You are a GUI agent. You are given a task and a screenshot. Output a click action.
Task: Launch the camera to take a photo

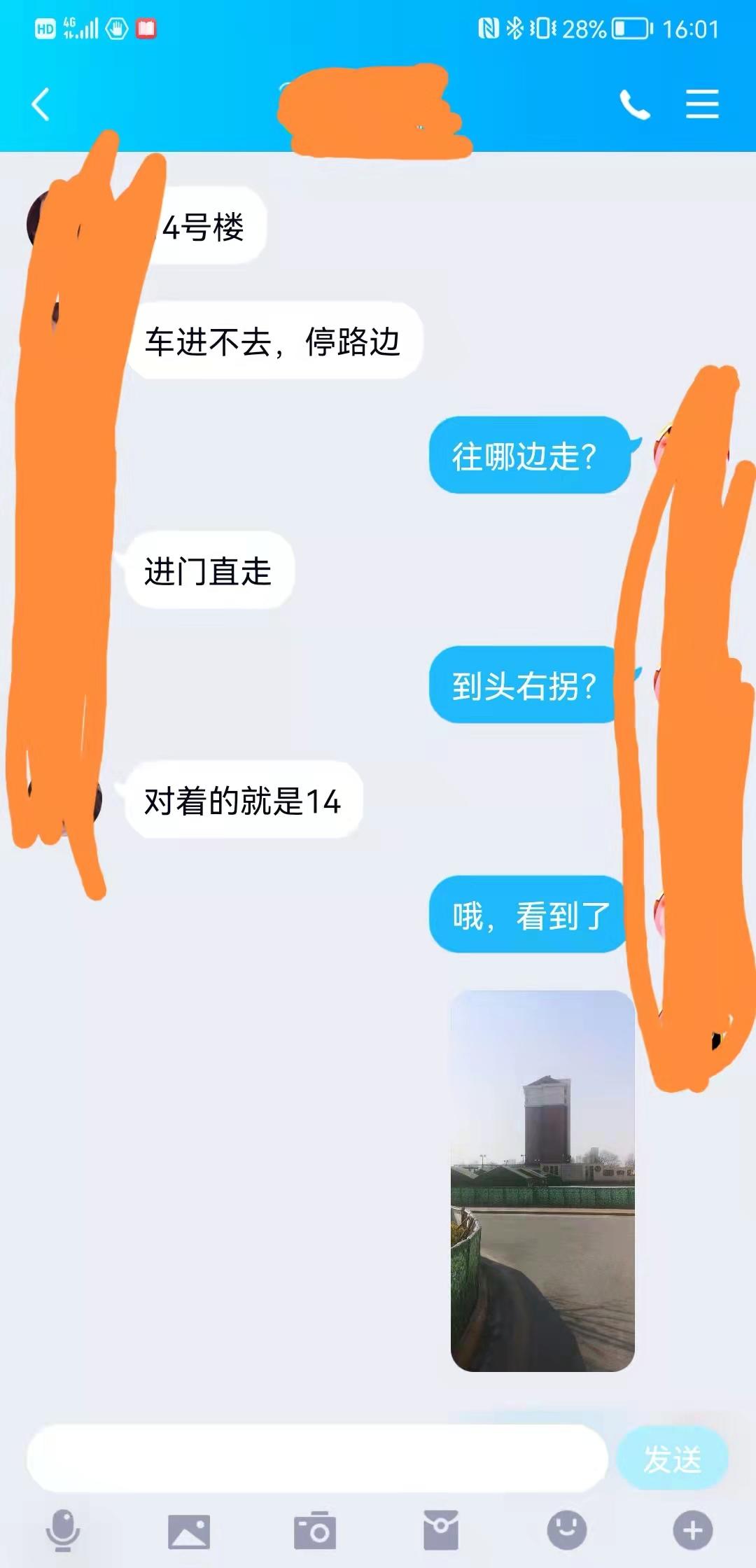tap(315, 1531)
